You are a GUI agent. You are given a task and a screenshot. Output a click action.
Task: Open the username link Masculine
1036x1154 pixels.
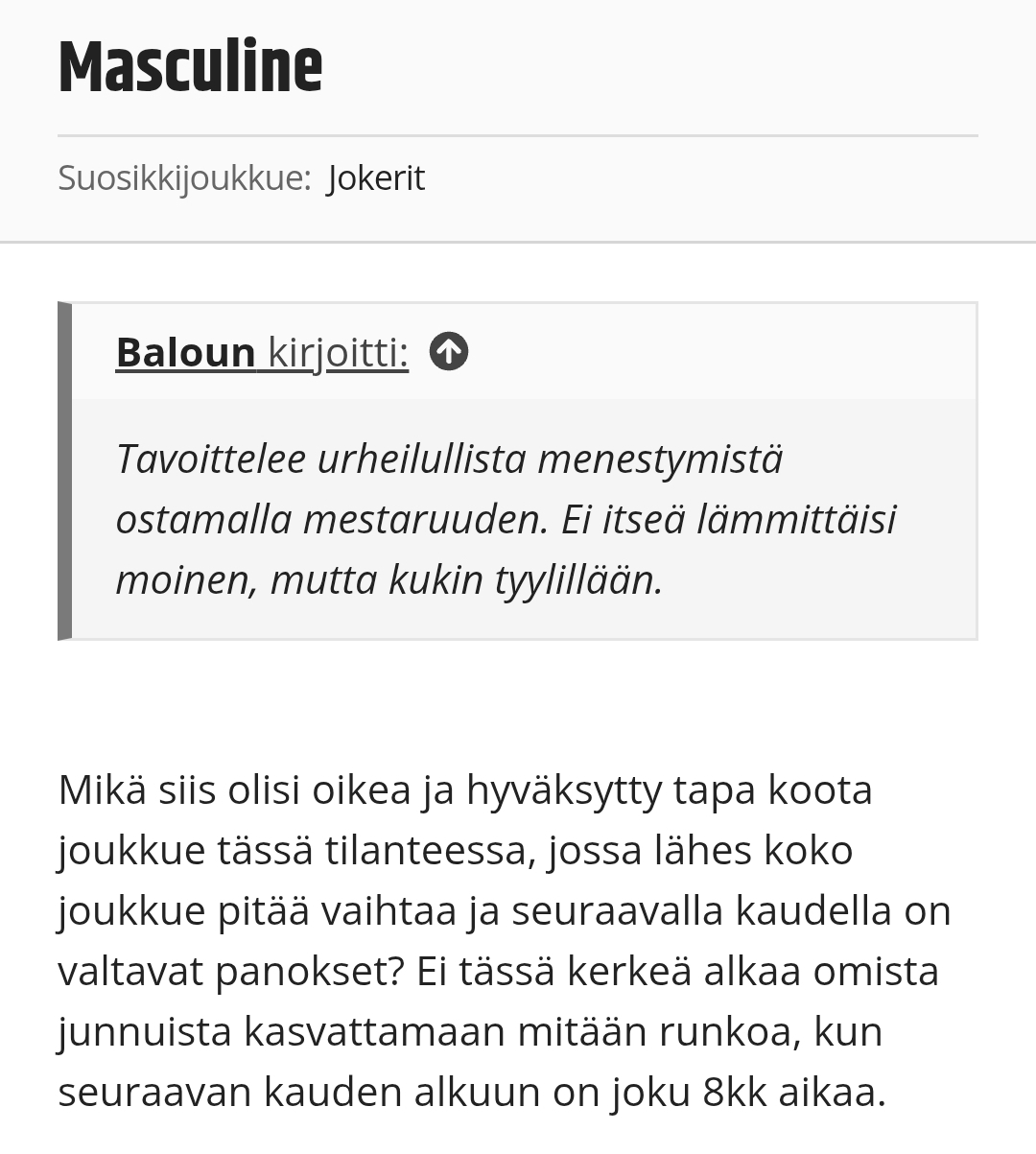click(190, 67)
